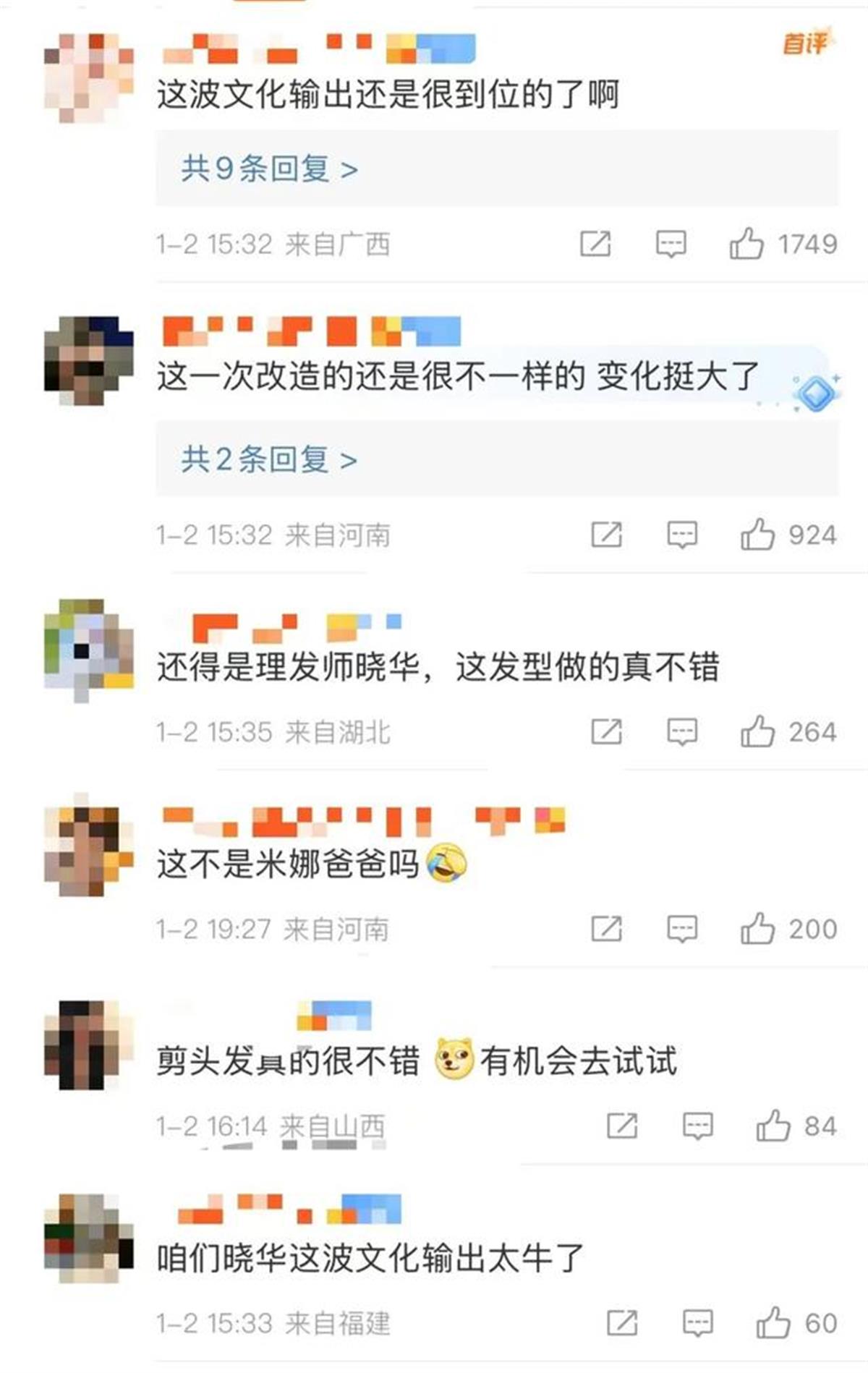The width and height of the screenshot is (868, 1373).
Task: Reply to the 变化挺大了 comment
Action: [681, 535]
